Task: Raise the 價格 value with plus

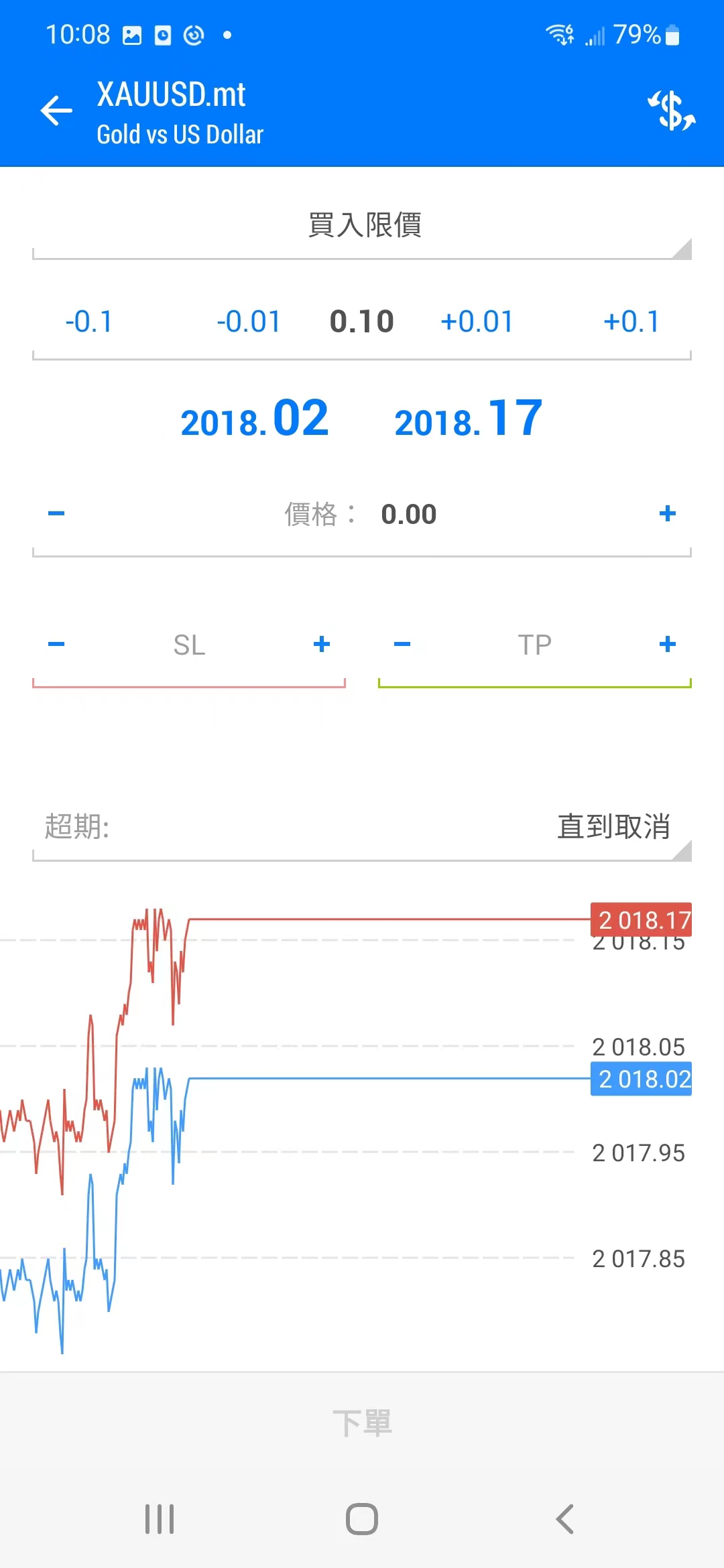Action: coord(667,514)
